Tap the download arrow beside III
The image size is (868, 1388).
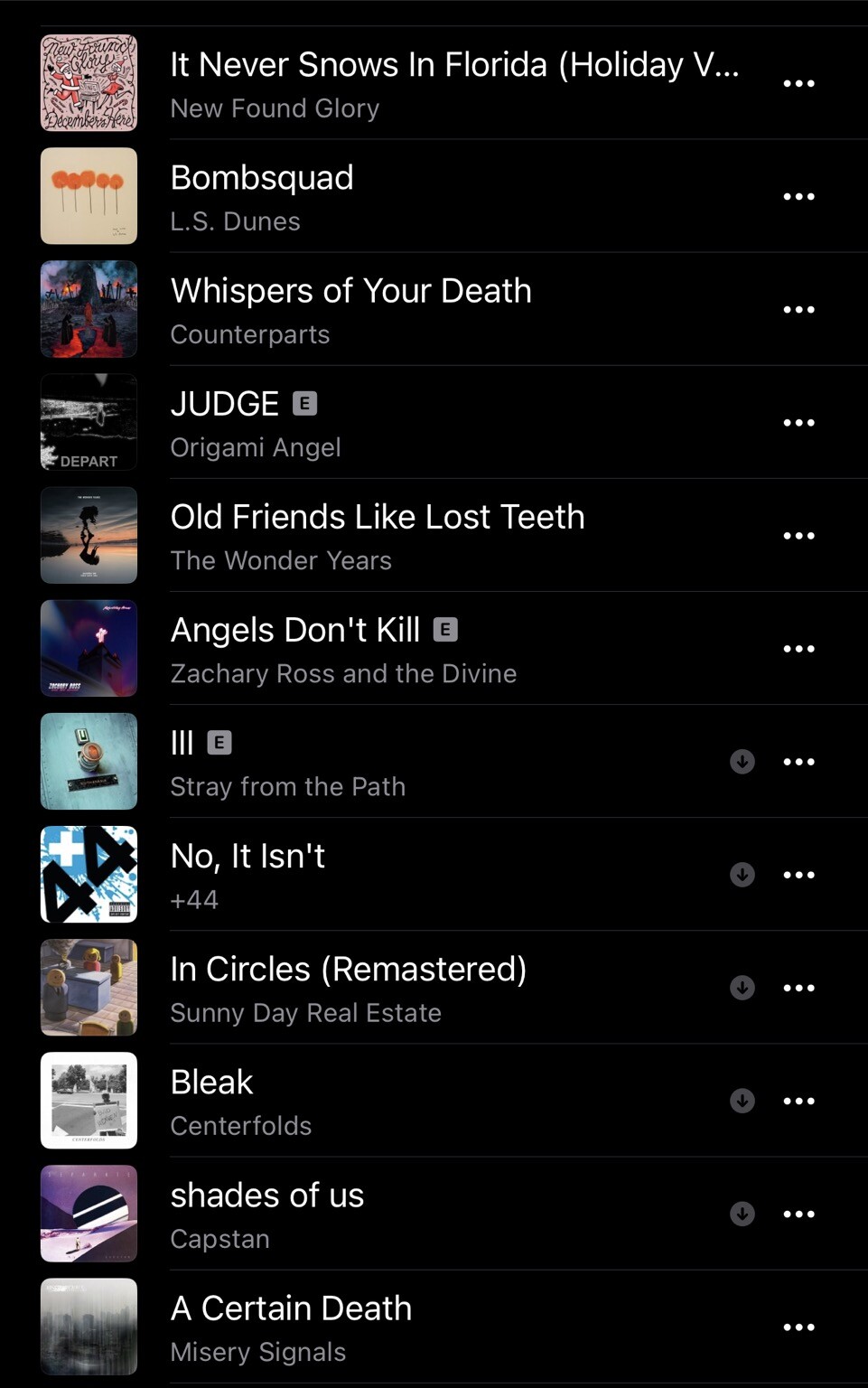pyautogui.click(x=742, y=762)
